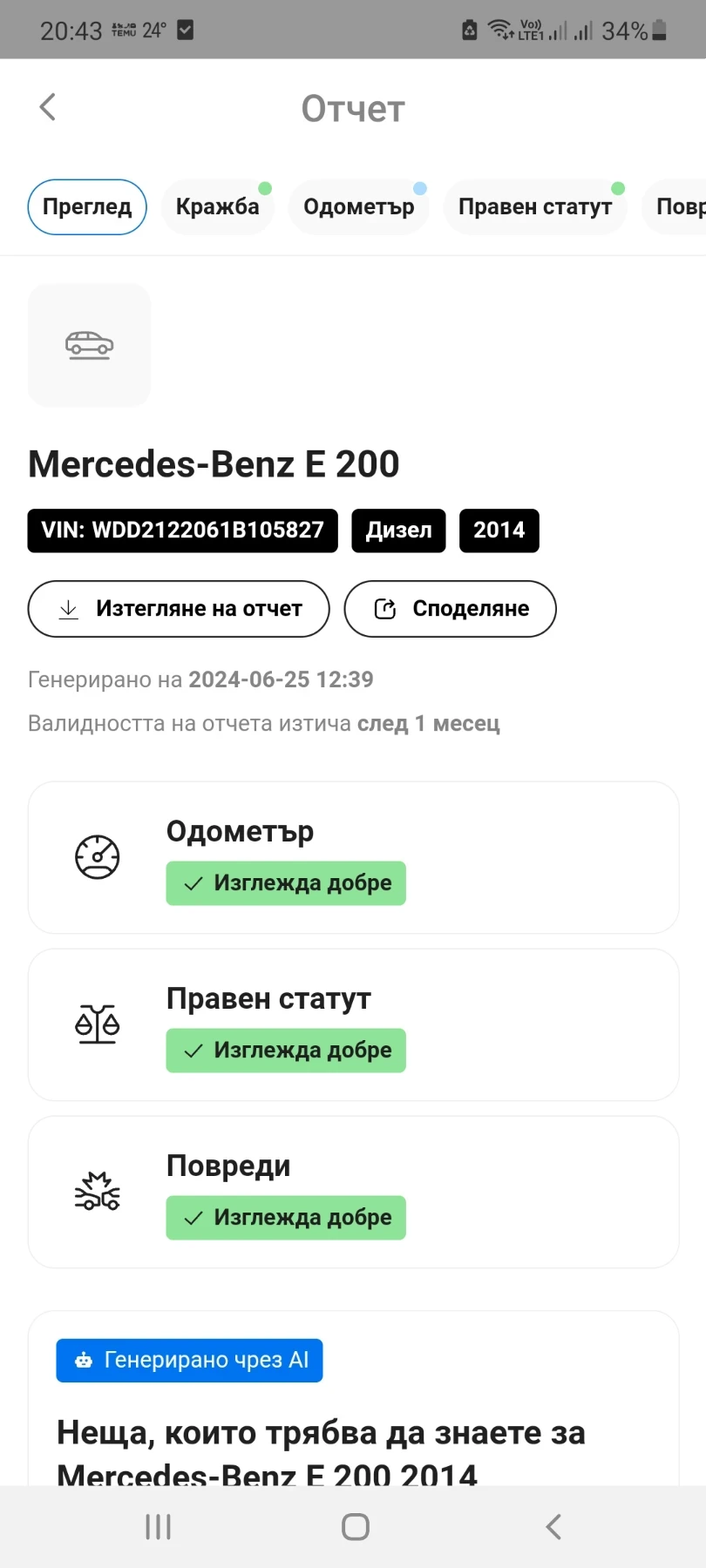
Task: Open the Правен статут summary card
Action: pos(353,1024)
